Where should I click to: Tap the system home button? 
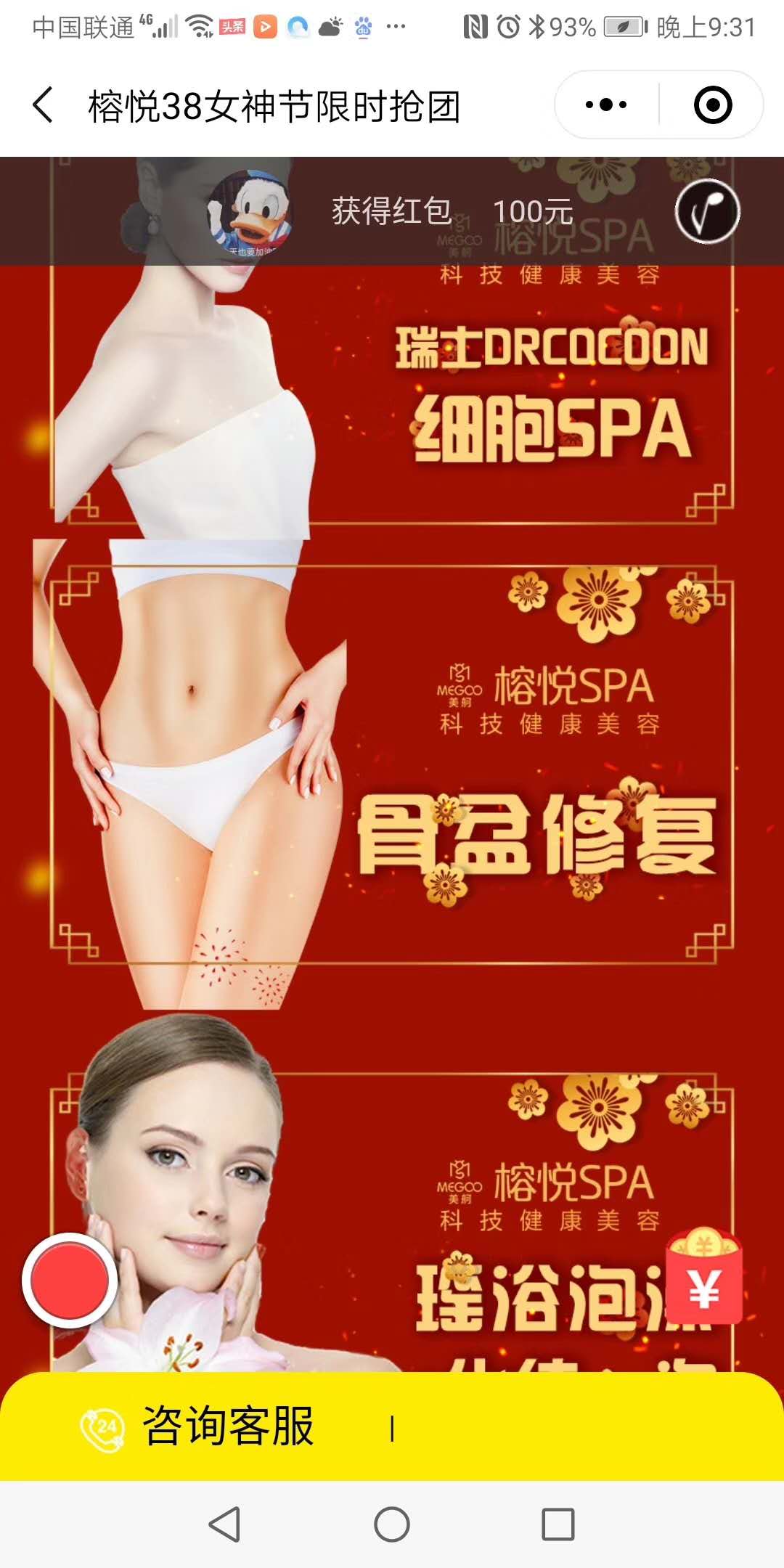click(392, 1524)
